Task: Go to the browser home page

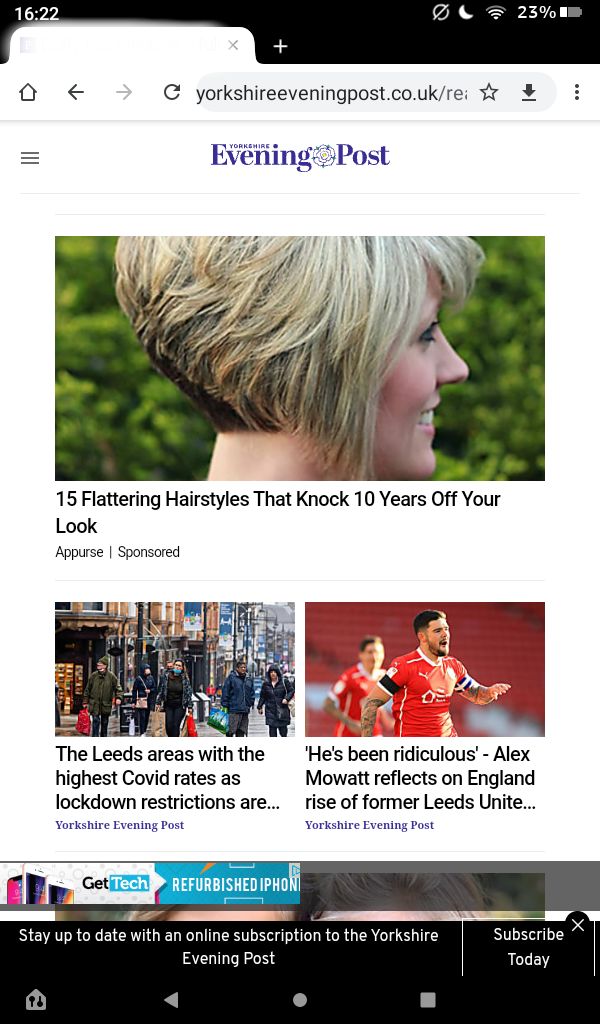Action: 28,93
